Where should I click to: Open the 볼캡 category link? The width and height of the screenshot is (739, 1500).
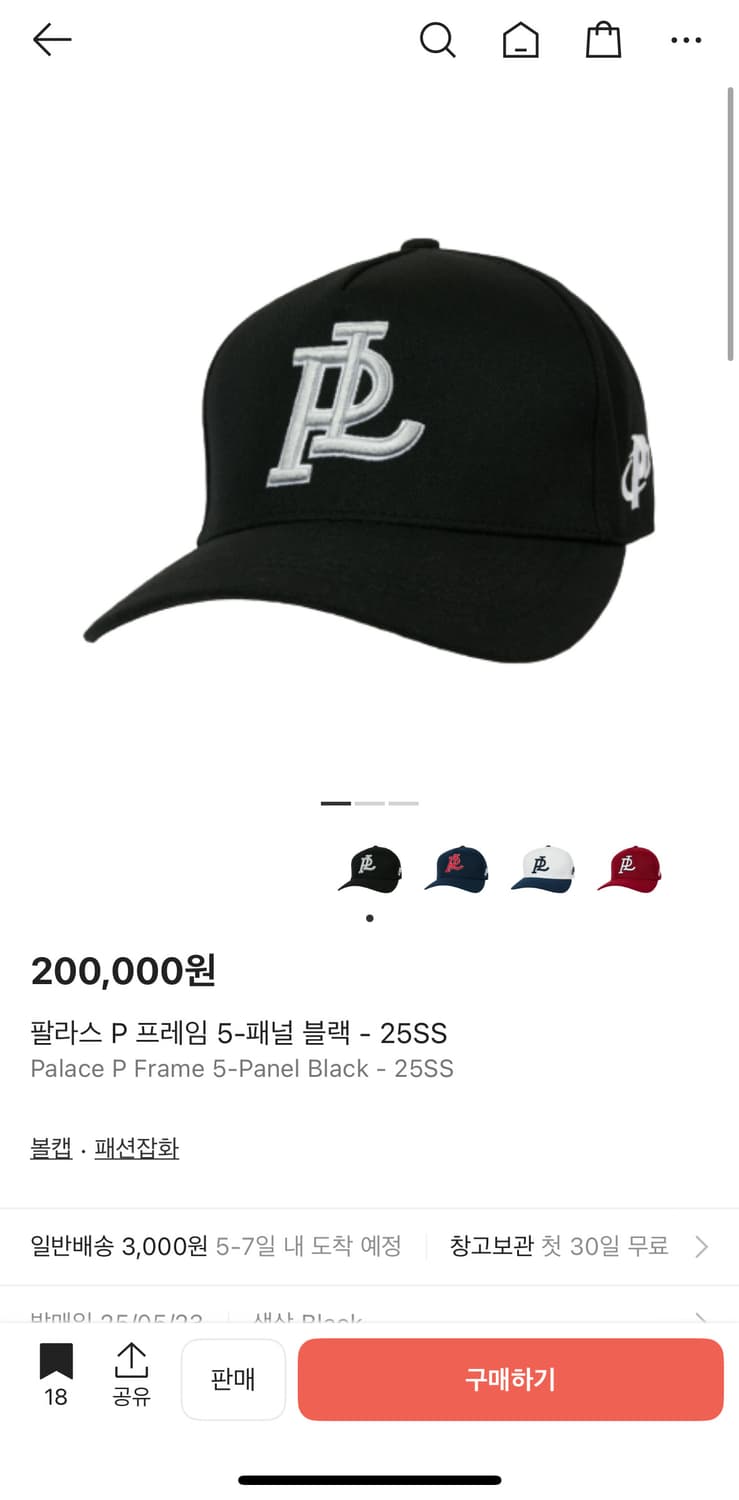51,1147
